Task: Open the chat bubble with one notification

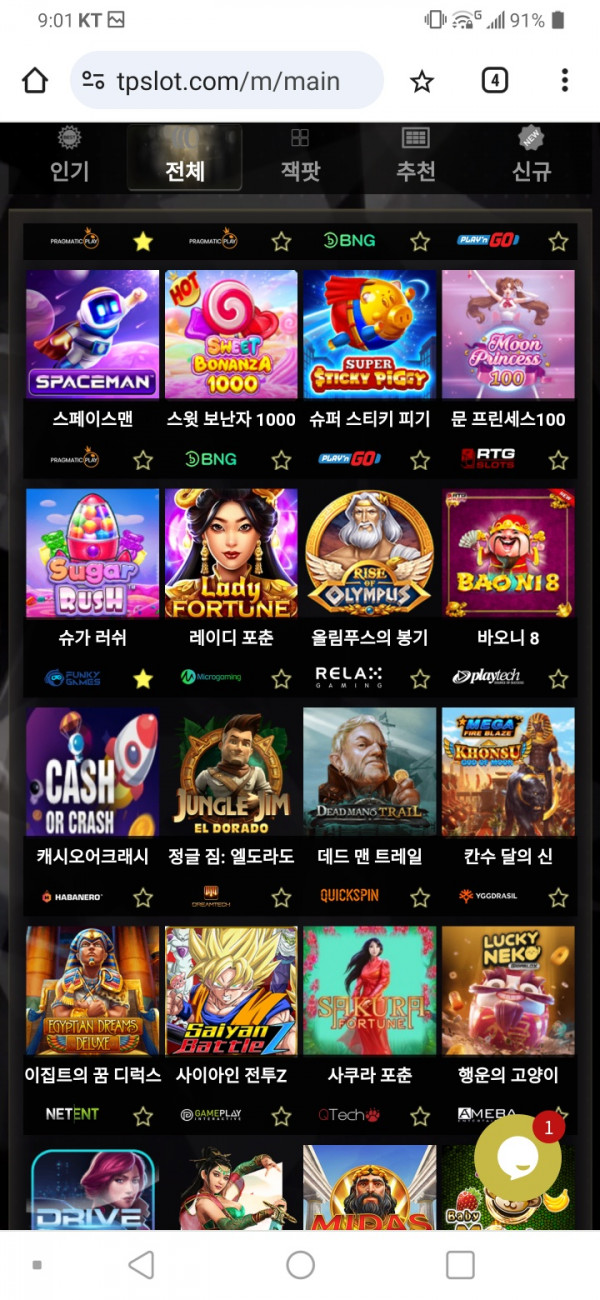Action: (517, 1158)
